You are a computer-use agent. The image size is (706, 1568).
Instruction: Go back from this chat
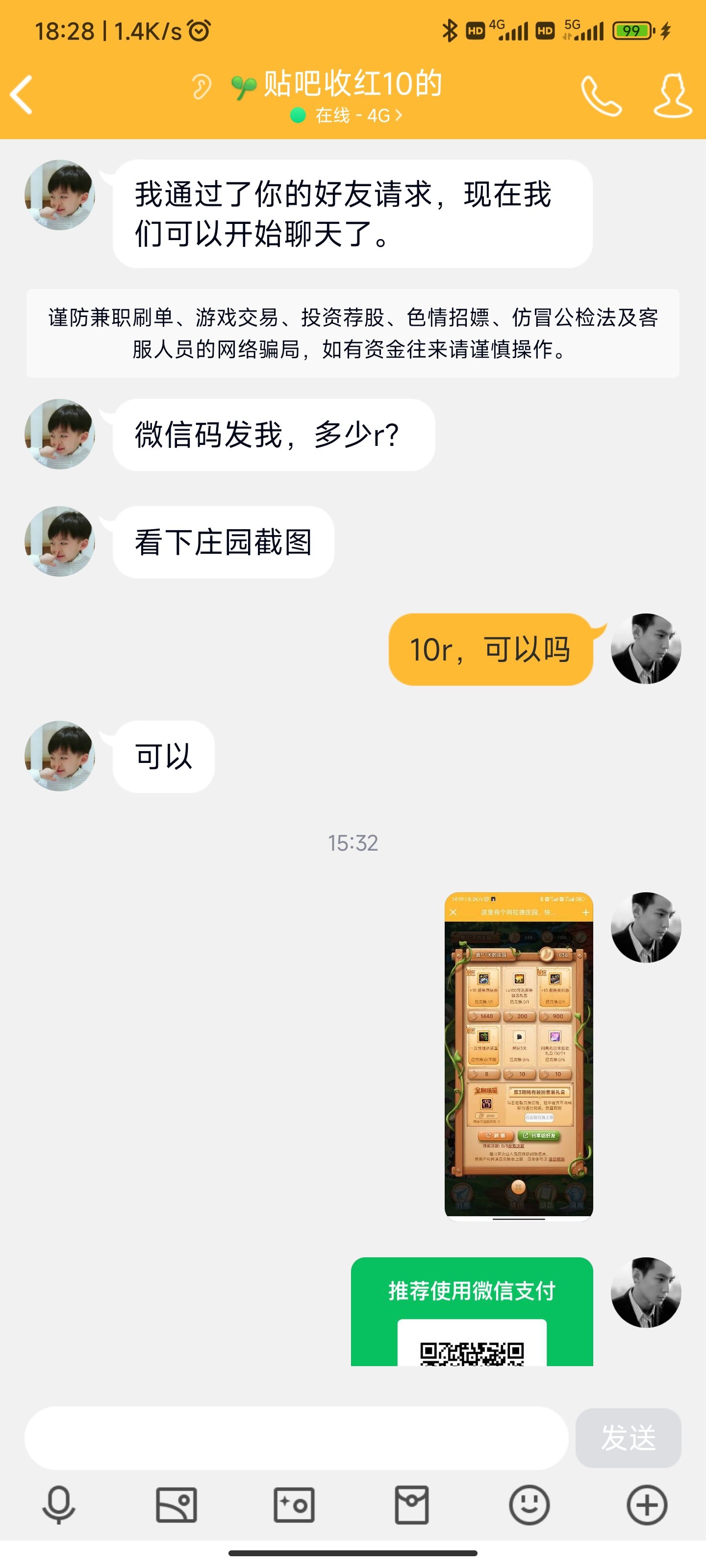pyautogui.click(x=22, y=95)
